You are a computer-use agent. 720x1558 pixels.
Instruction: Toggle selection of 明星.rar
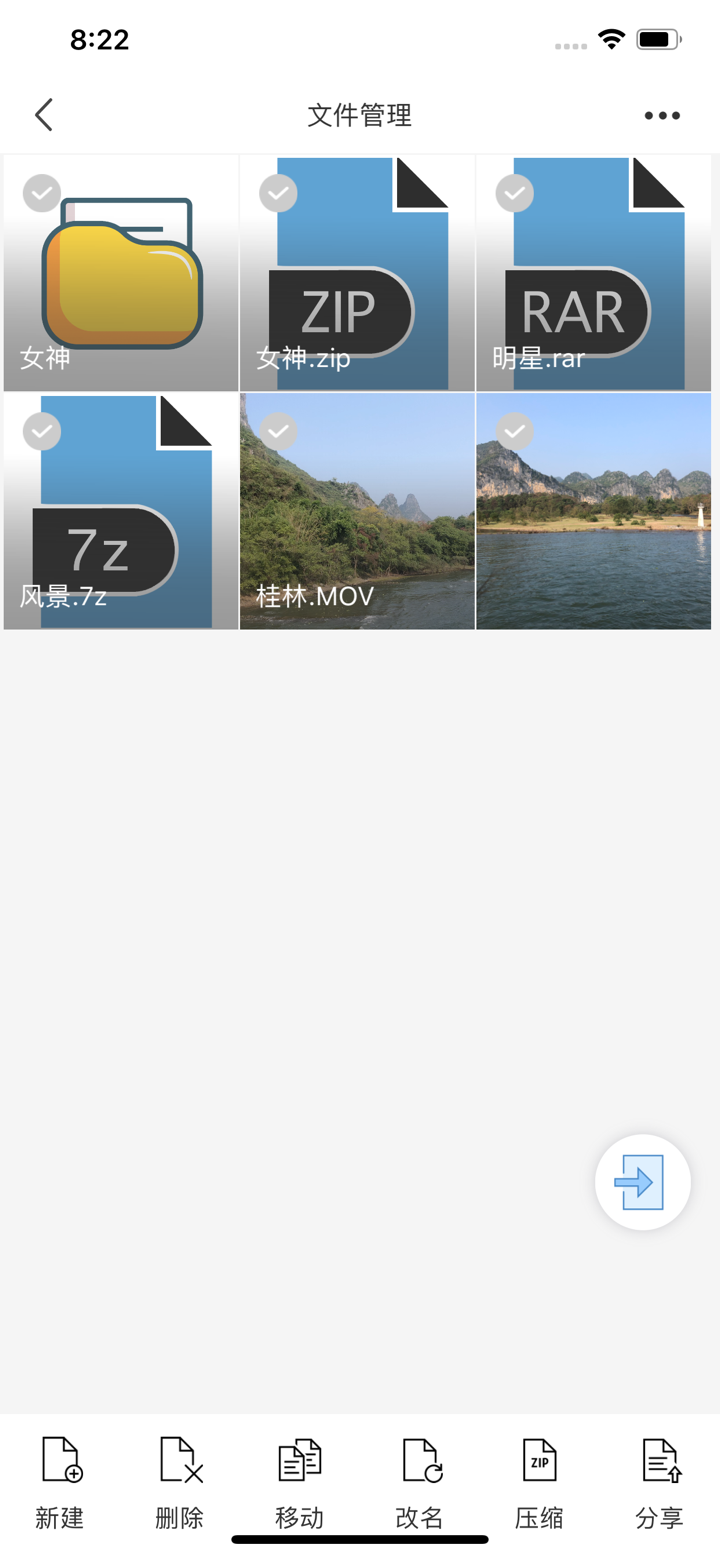pyautogui.click(x=514, y=193)
